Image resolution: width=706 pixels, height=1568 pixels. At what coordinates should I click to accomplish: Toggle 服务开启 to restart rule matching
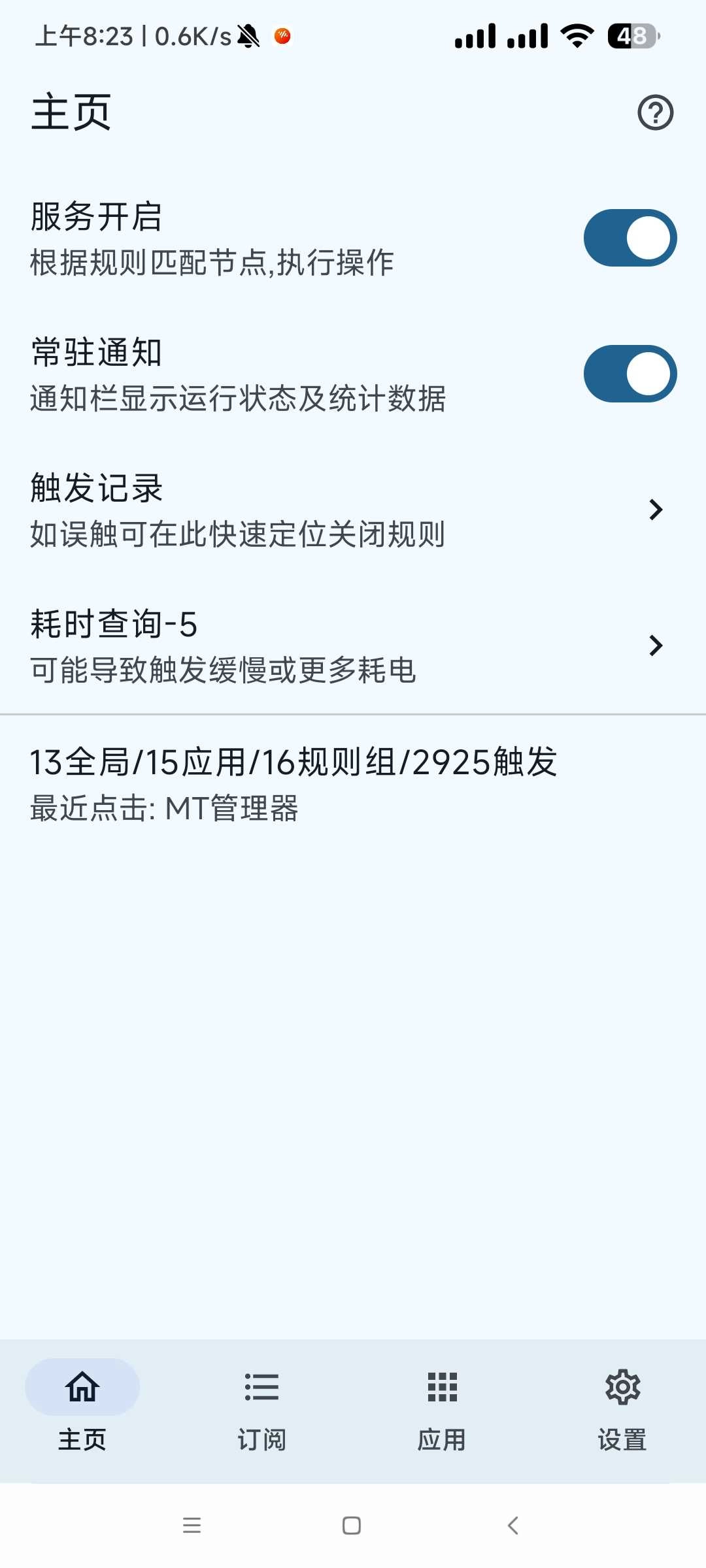tap(628, 237)
